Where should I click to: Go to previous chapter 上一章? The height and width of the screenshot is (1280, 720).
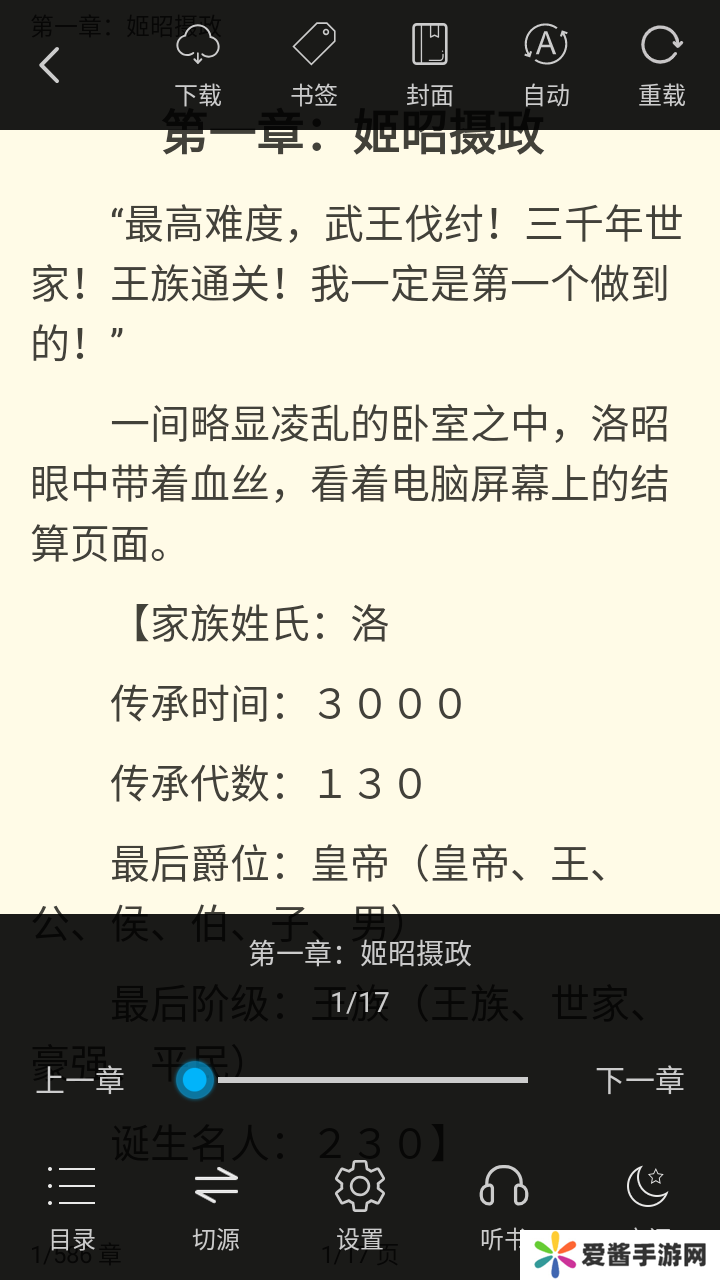80,1080
